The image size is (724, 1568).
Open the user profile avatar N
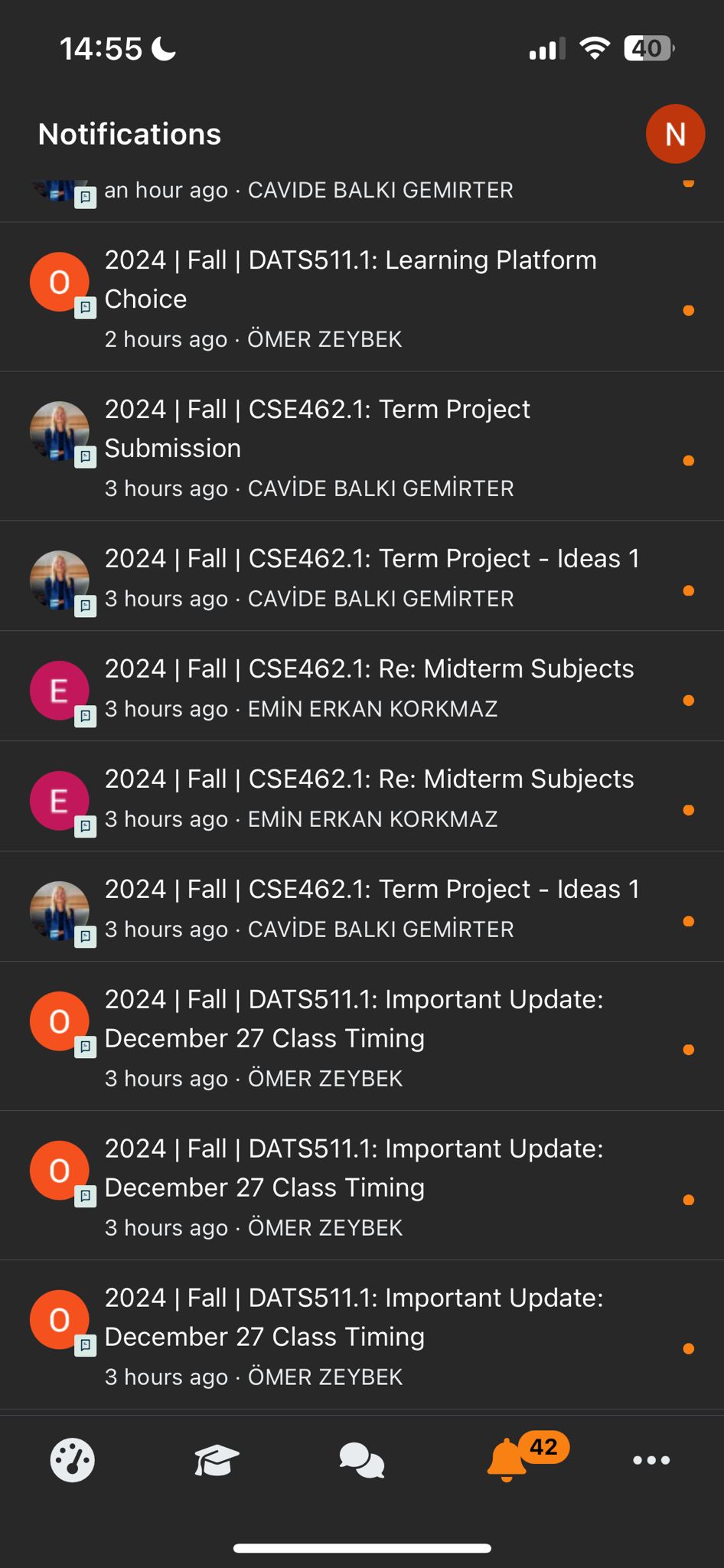(675, 134)
